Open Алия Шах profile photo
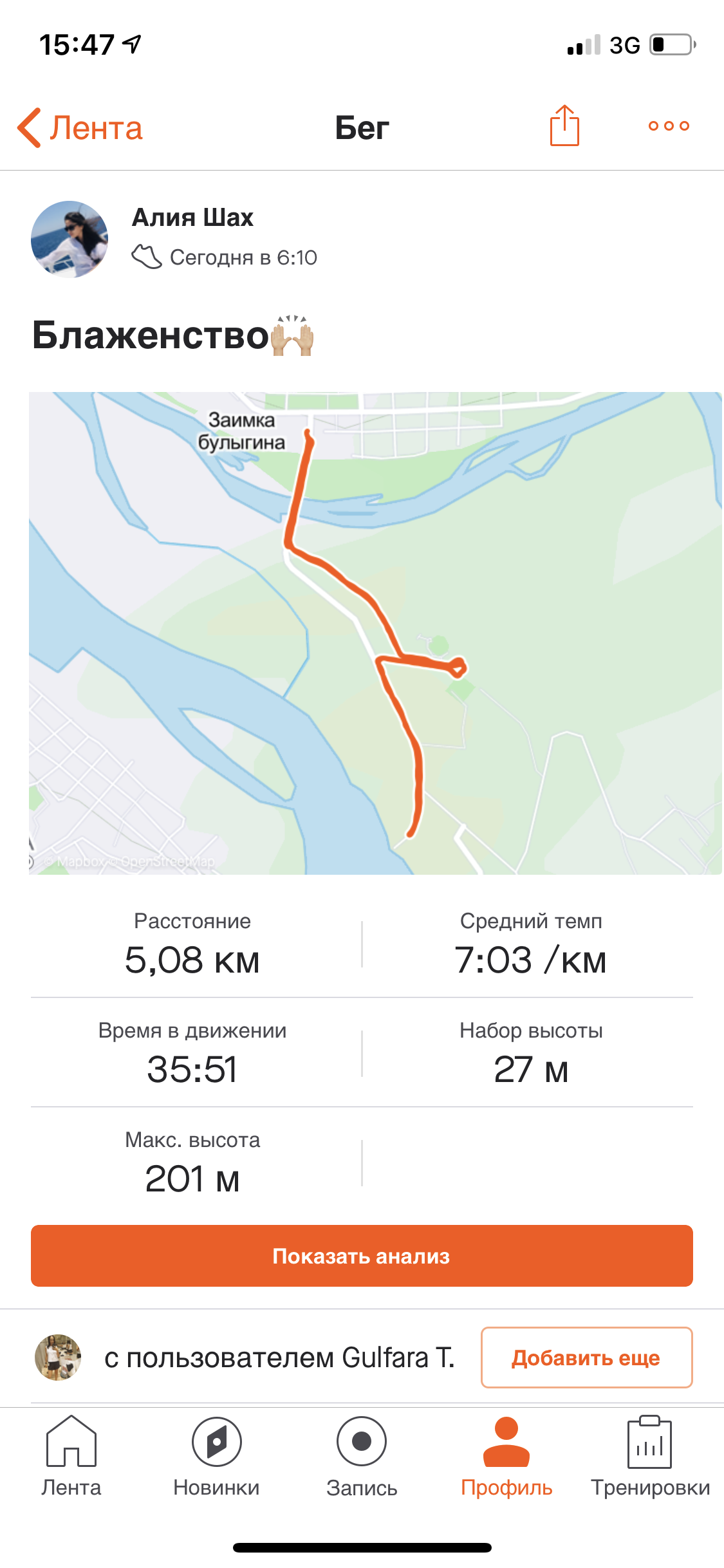 pyautogui.click(x=70, y=239)
